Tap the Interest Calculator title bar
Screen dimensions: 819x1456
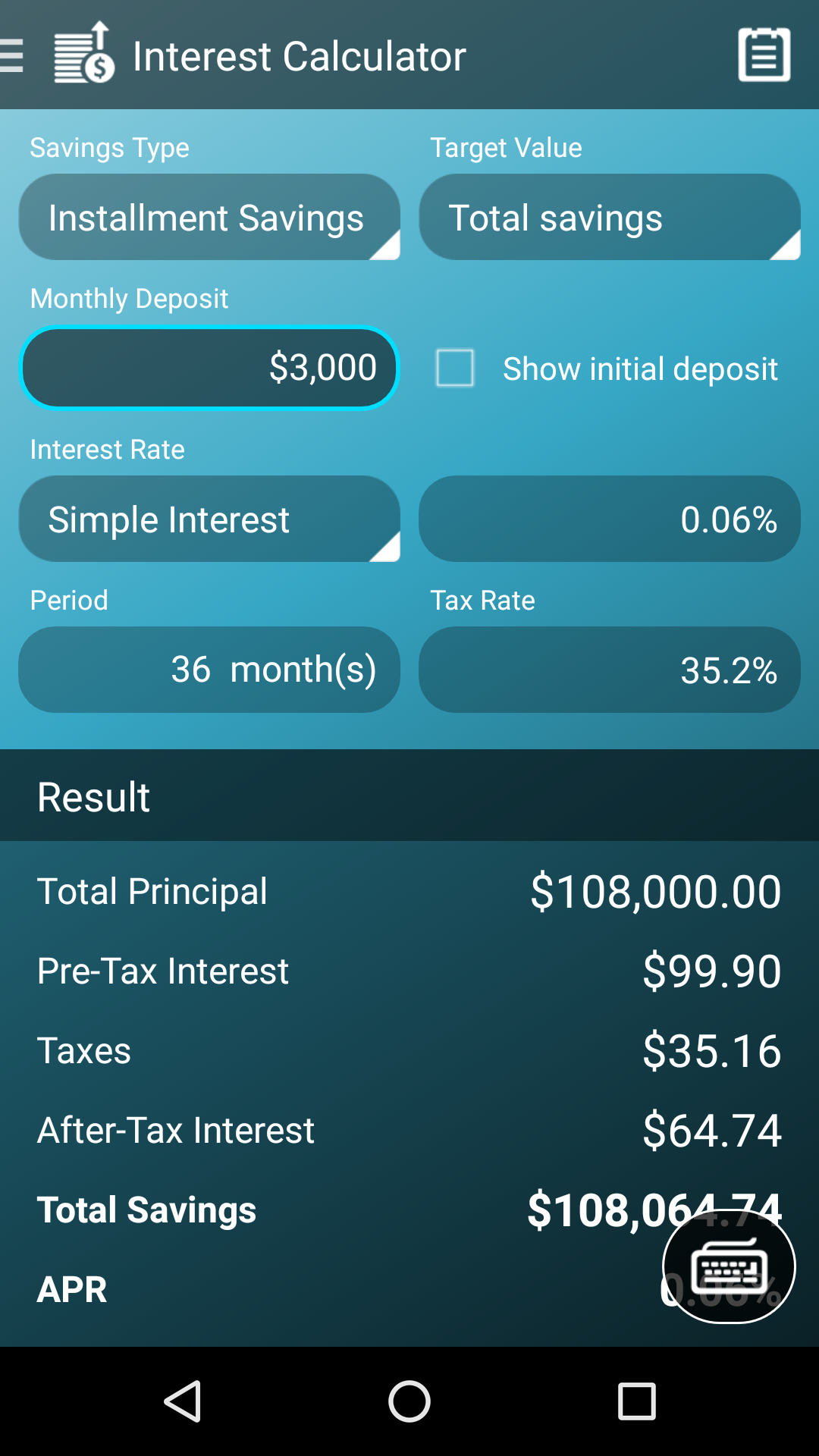point(300,55)
